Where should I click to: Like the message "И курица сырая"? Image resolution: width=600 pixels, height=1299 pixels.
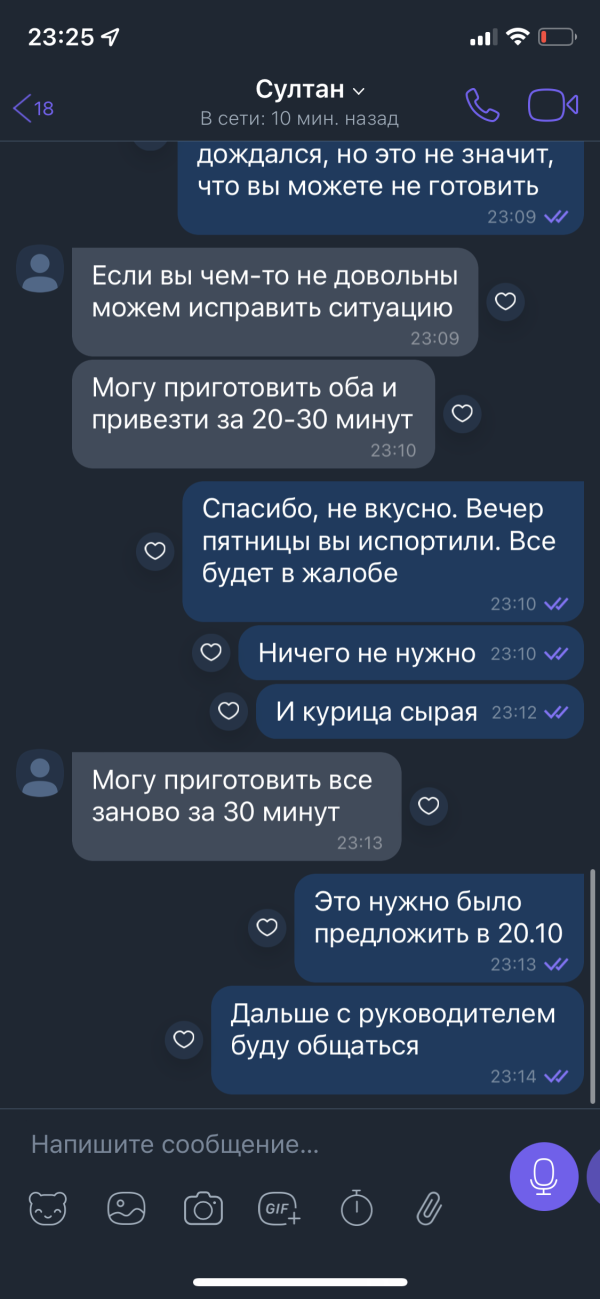click(x=229, y=711)
